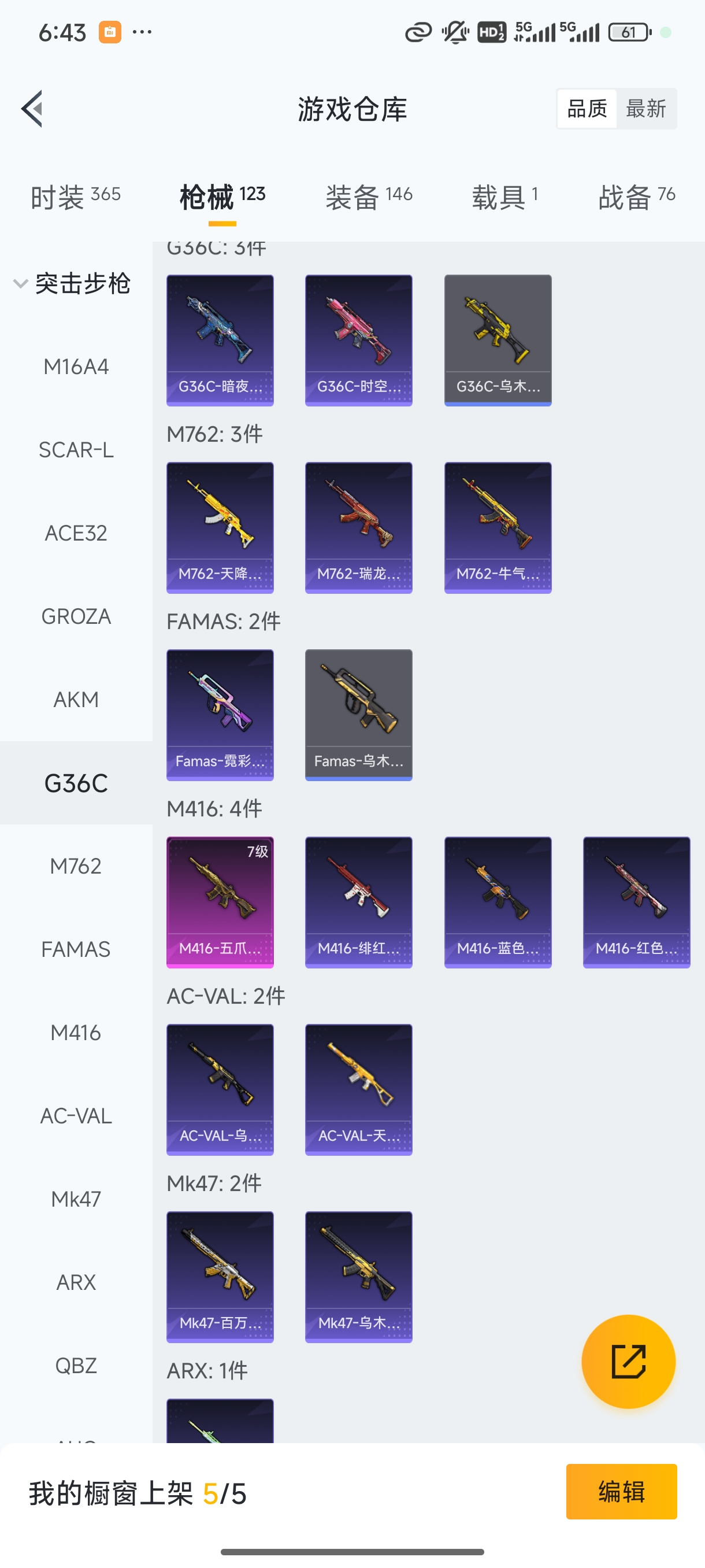Go back from the 游戏仓库 page
This screenshot has height=1568, width=705.
pos(32,109)
